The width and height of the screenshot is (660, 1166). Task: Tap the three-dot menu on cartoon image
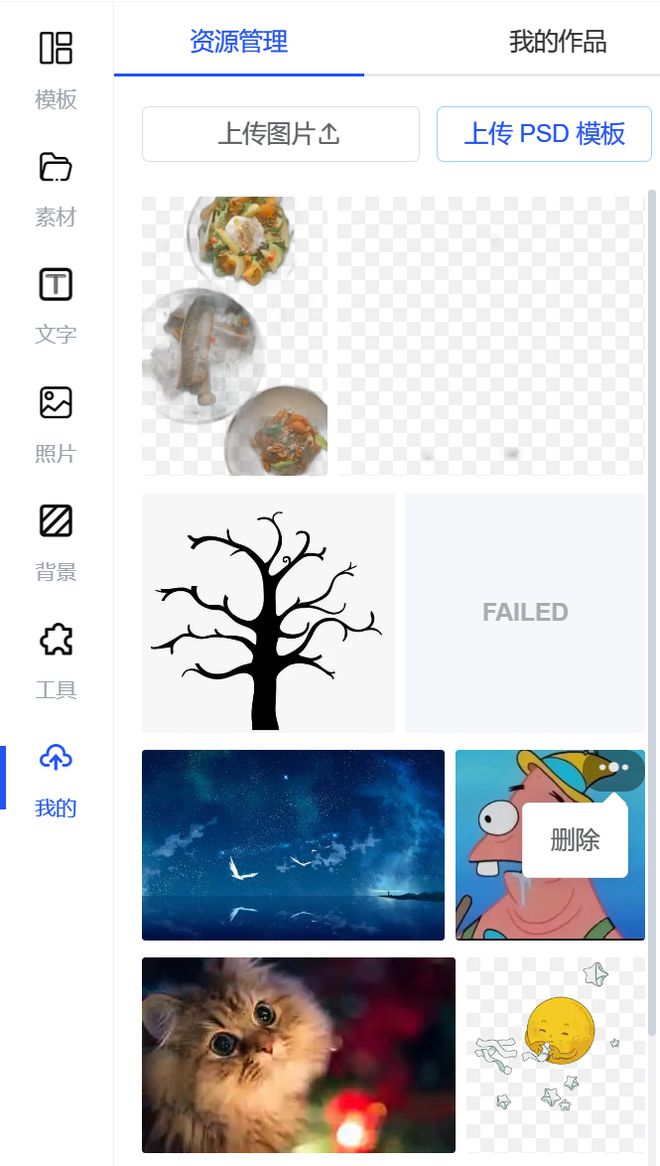tap(614, 768)
